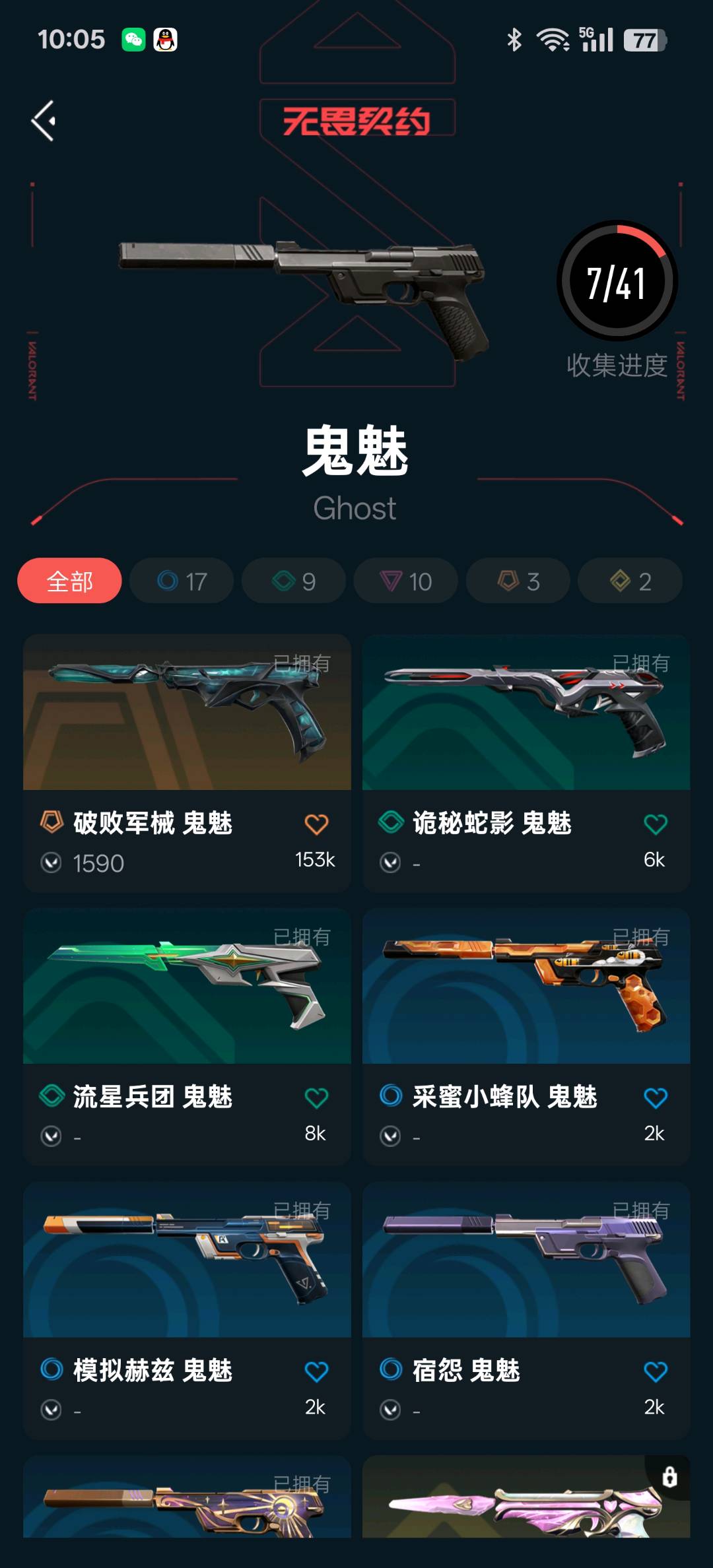This screenshot has height=1568, width=713.
Task: Filter skins by the orange tier showing 3
Action: pyautogui.click(x=518, y=581)
